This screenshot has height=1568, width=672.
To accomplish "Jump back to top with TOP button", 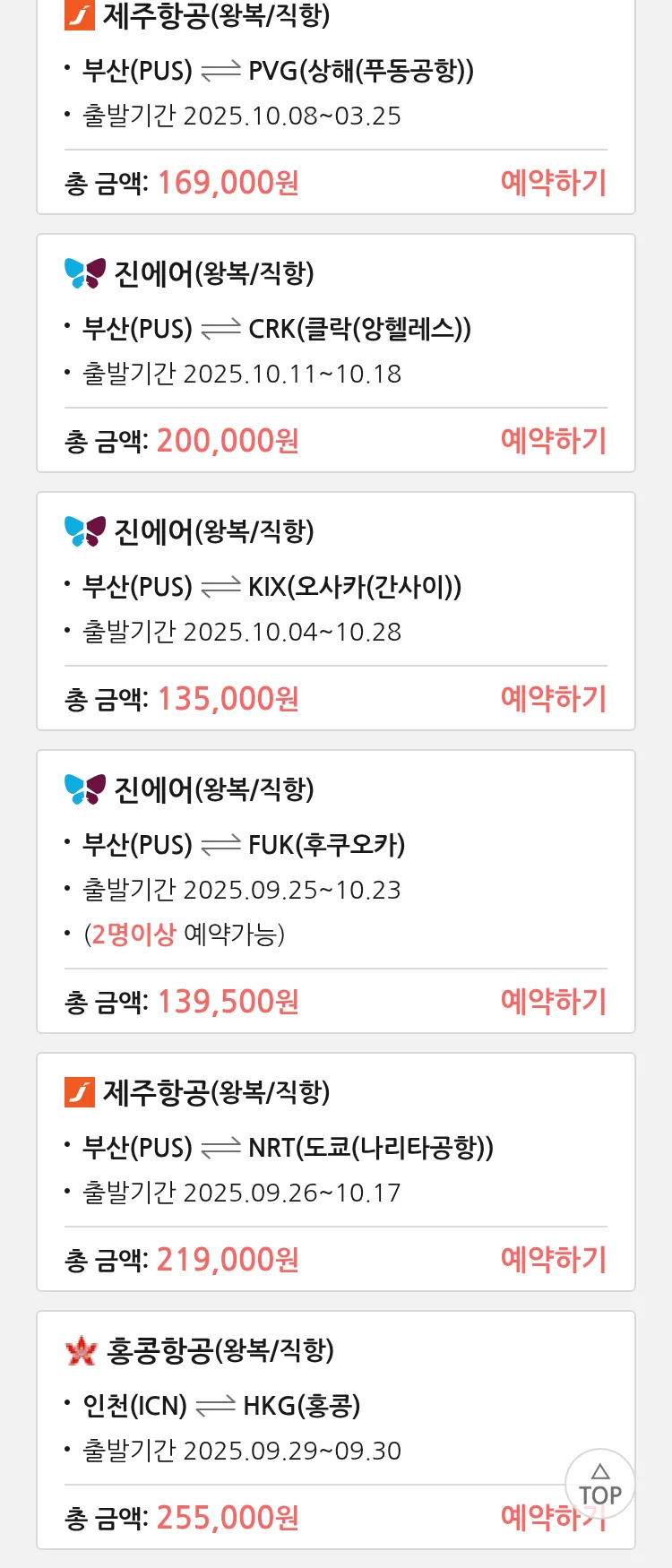I will click(599, 1485).
